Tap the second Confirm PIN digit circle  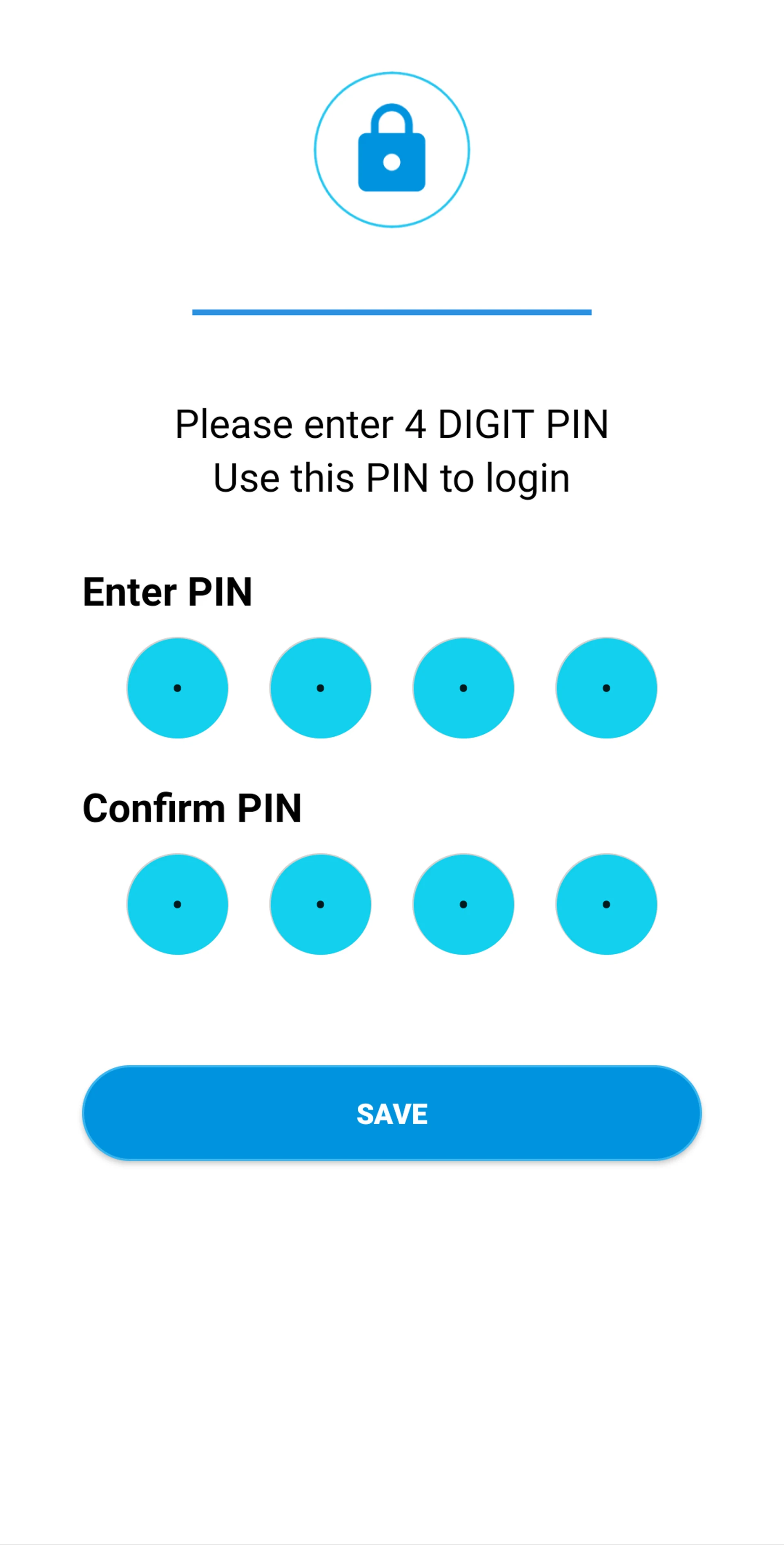[320, 904]
